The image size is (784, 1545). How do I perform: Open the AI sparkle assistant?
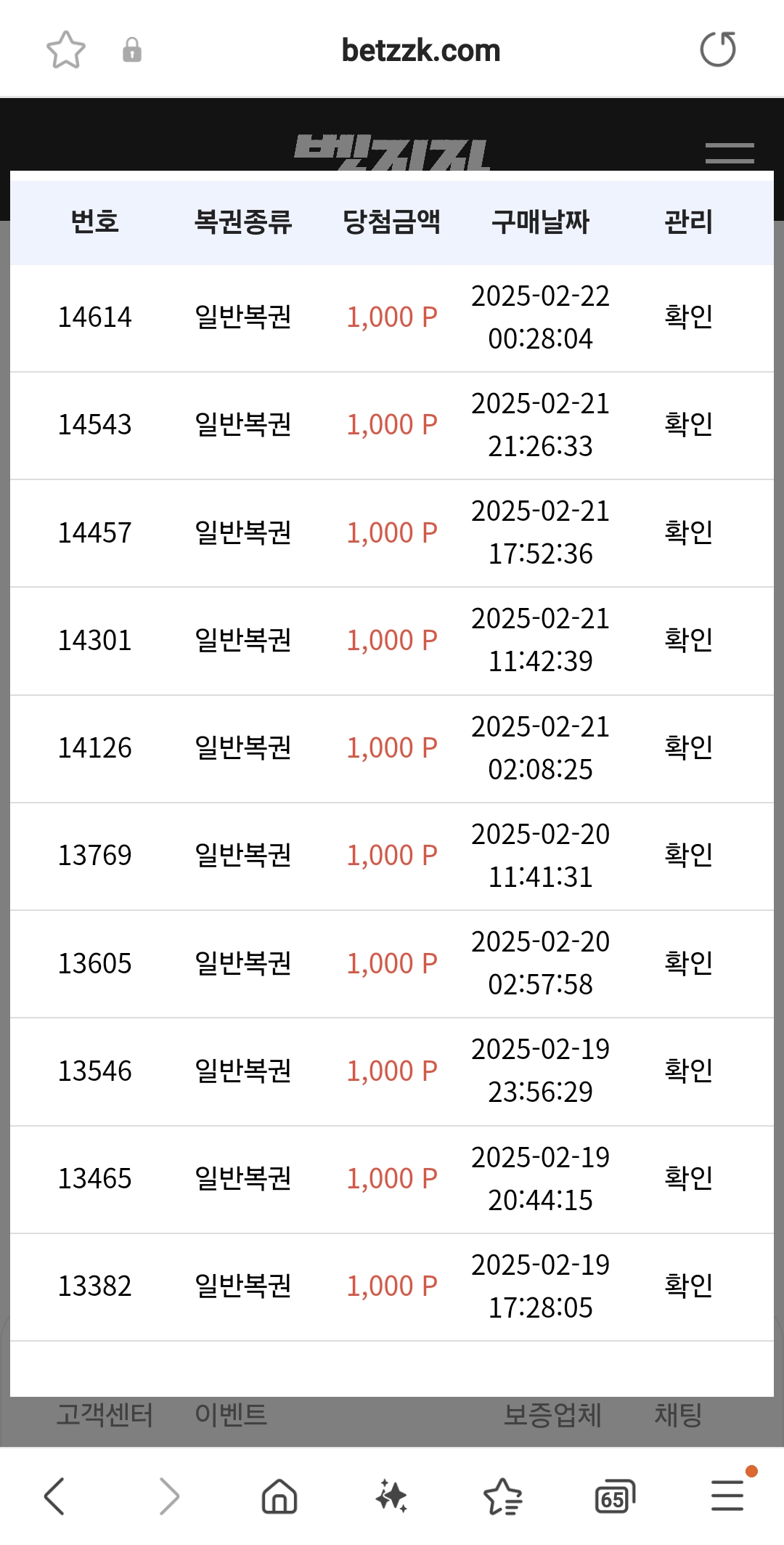(391, 1496)
